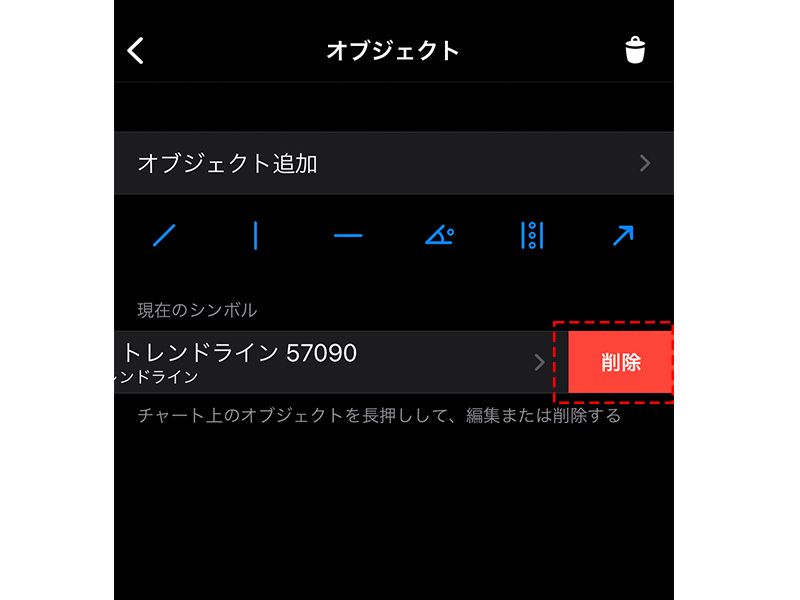Open トレンドライン 57090 object settings

[x=330, y=362]
